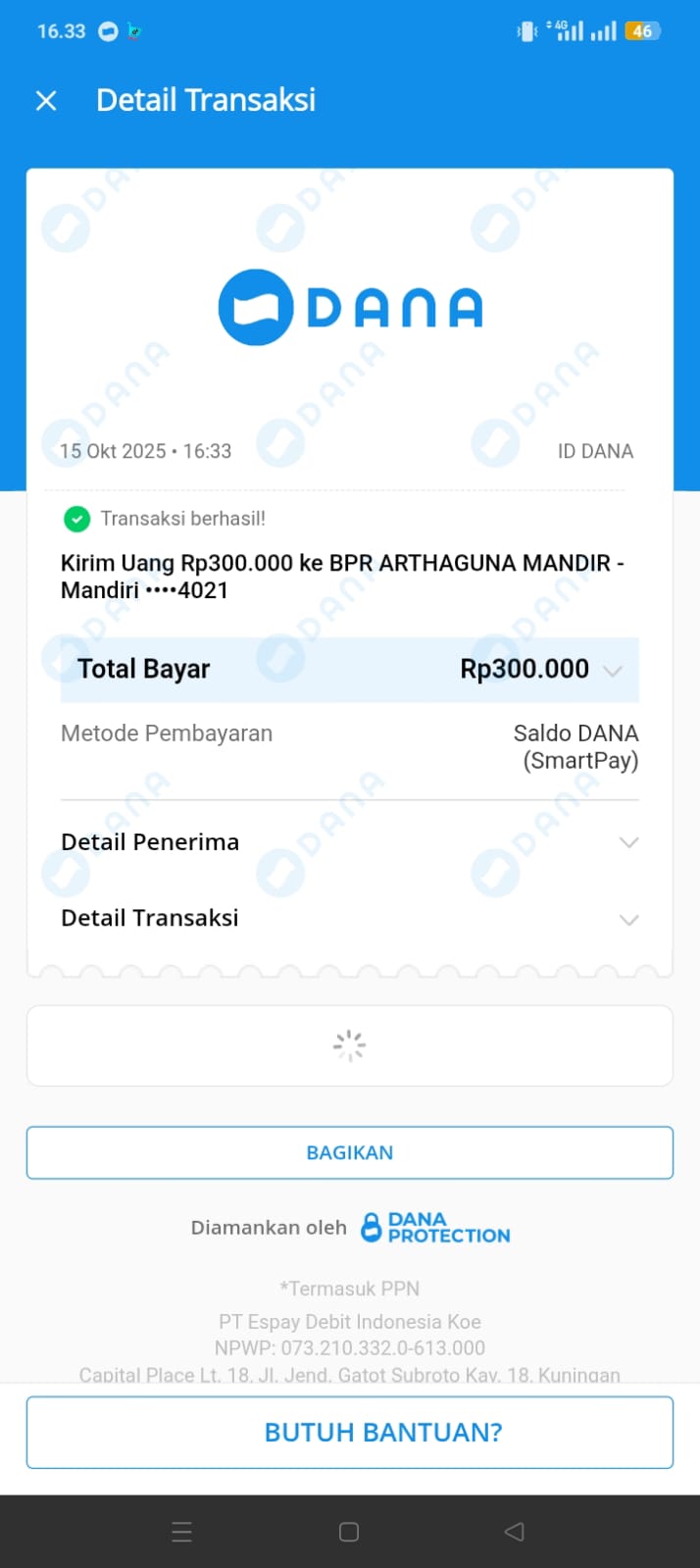Viewport: 700px width, 1568px height.
Task: Open BUTUH BANTUAN help
Action: pyautogui.click(x=350, y=1432)
